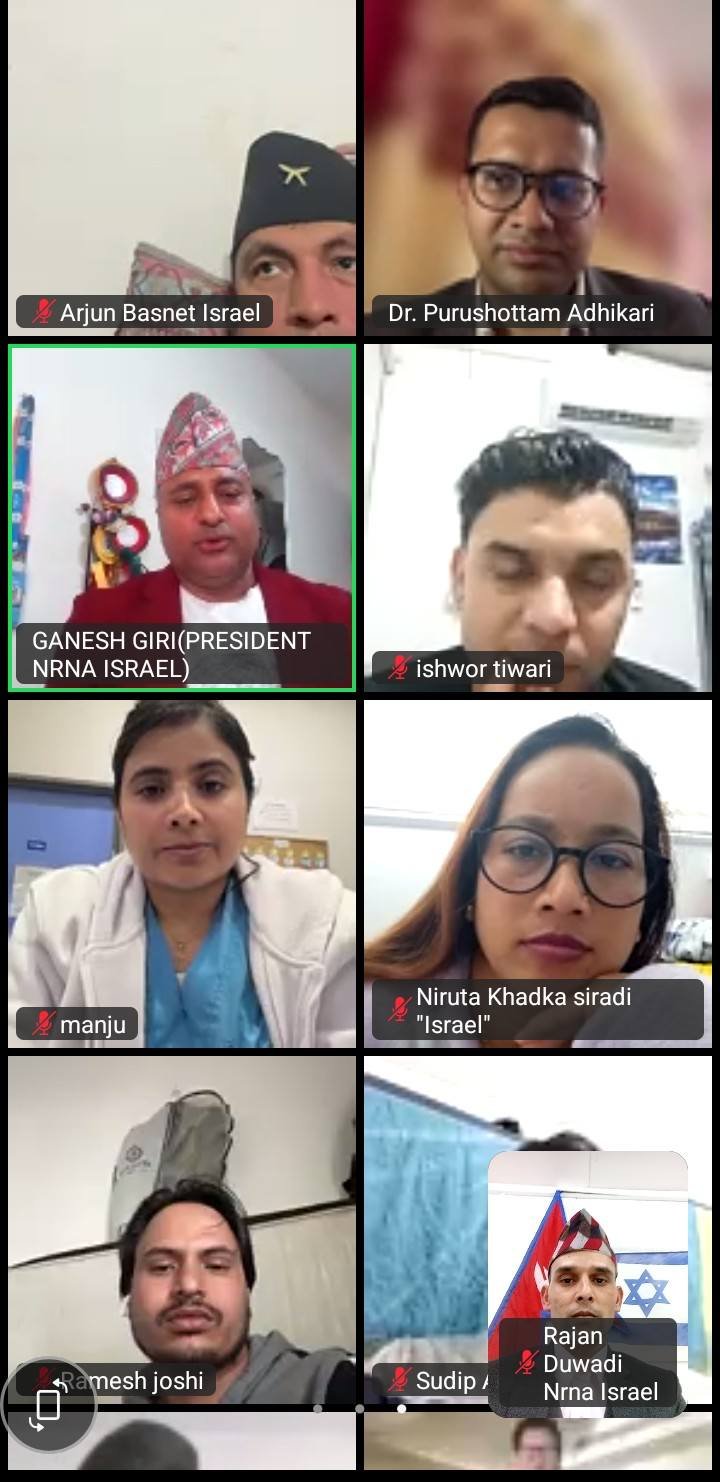Screen dimensions: 720x1482
Task: Tap Ganesh Giri's active speaker tile
Action: (x=182, y=518)
